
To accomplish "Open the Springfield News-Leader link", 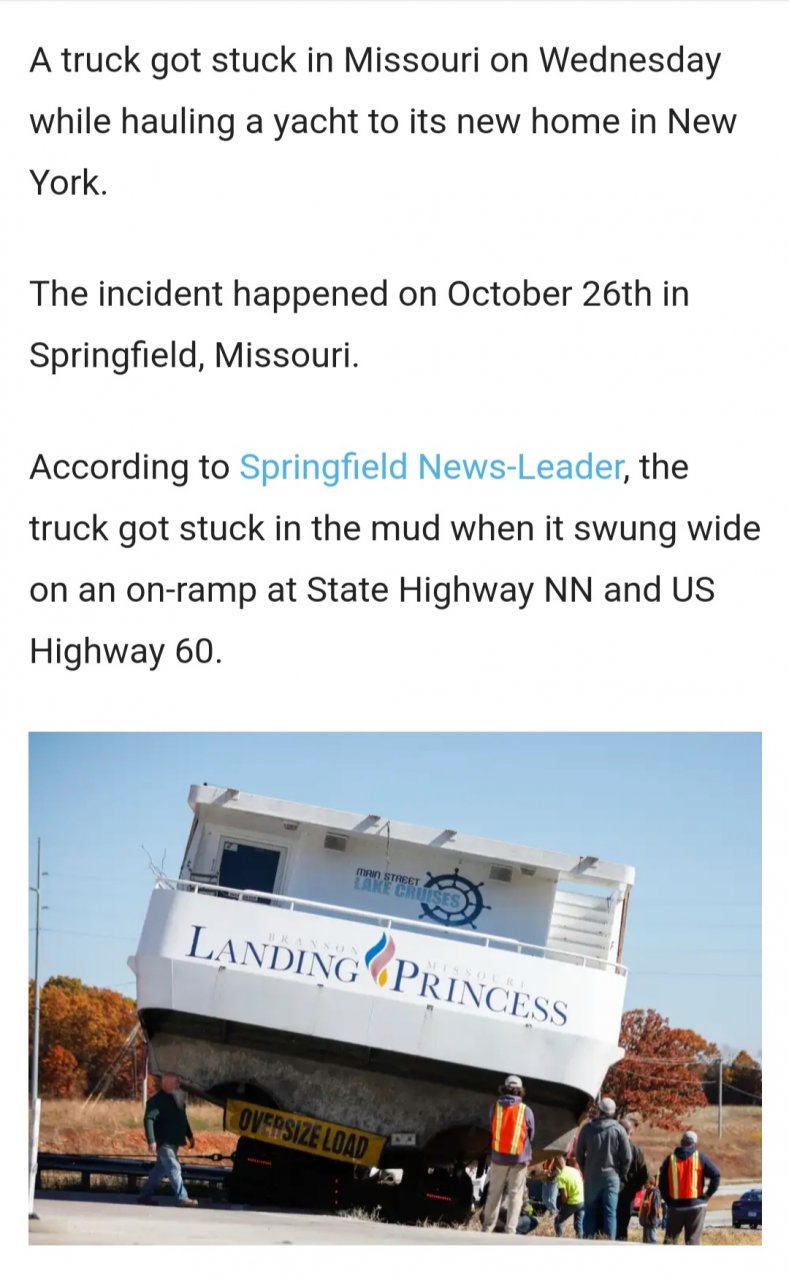I will click(431, 467).
